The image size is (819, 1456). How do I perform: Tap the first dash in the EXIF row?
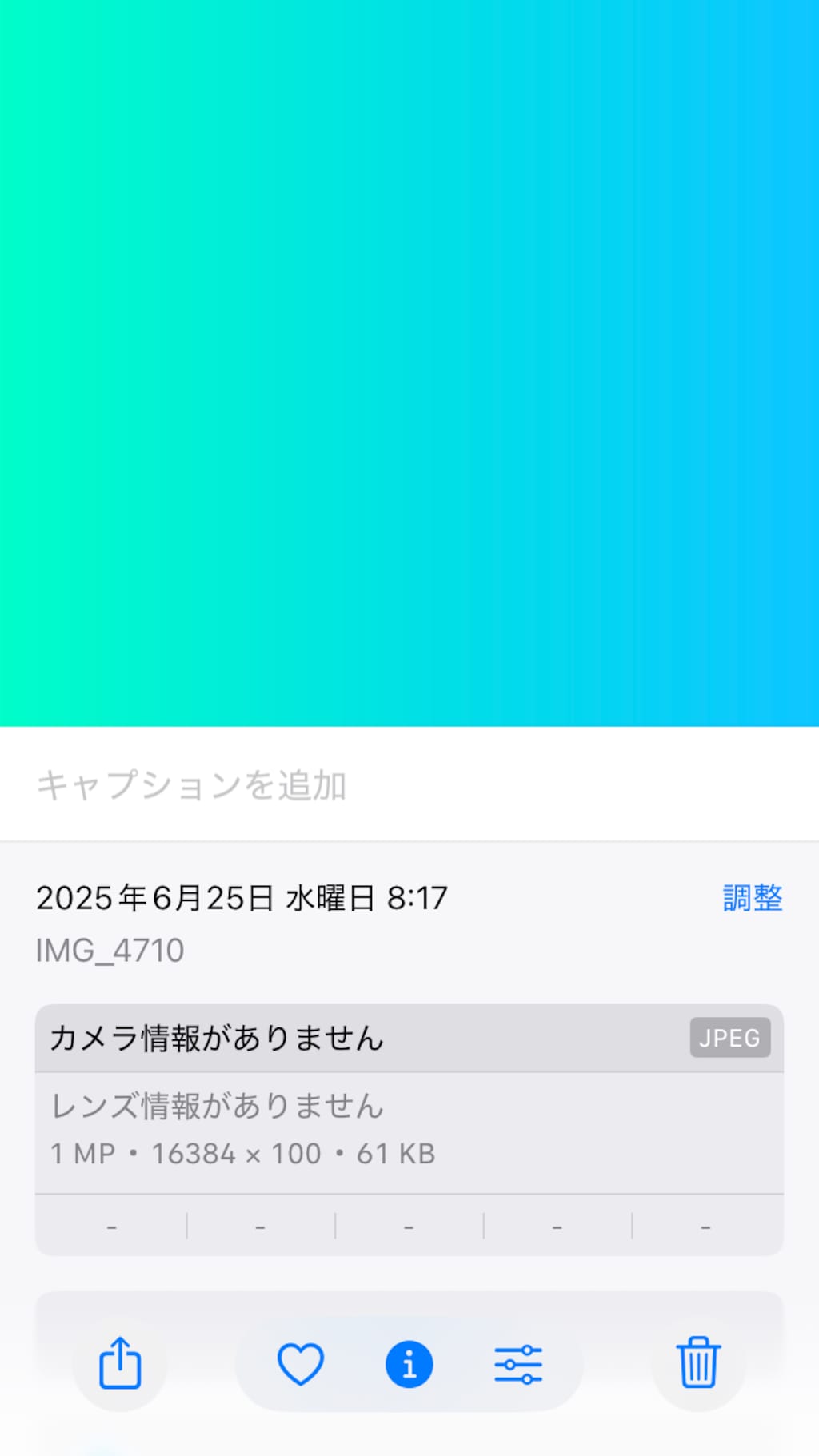click(112, 1225)
